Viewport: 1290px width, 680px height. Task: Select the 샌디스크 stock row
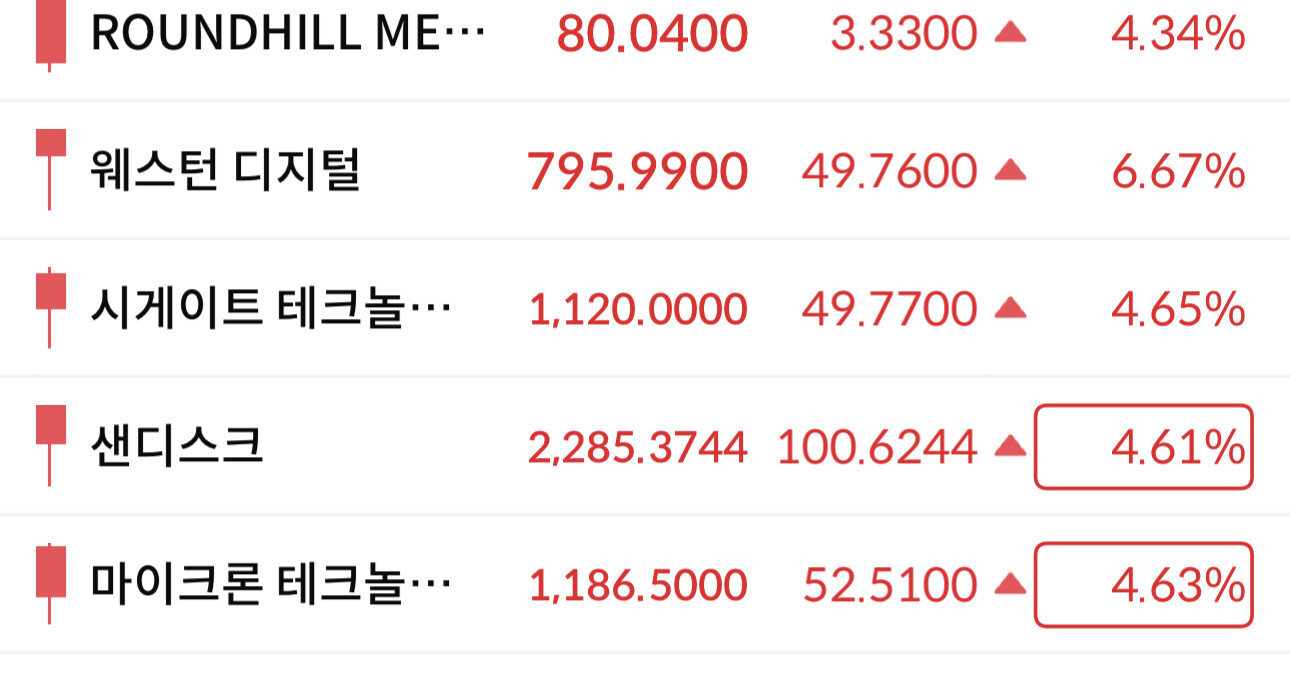645,446
